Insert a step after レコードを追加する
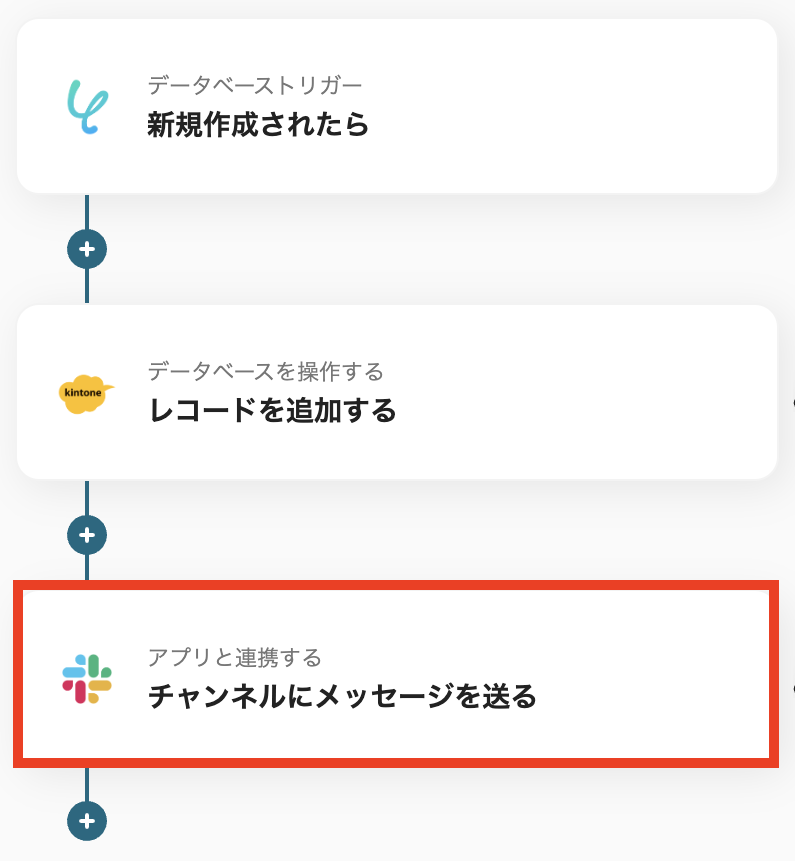Image resolution: width=795 pixels, height=861 pixels. click(x=87, y=535)
